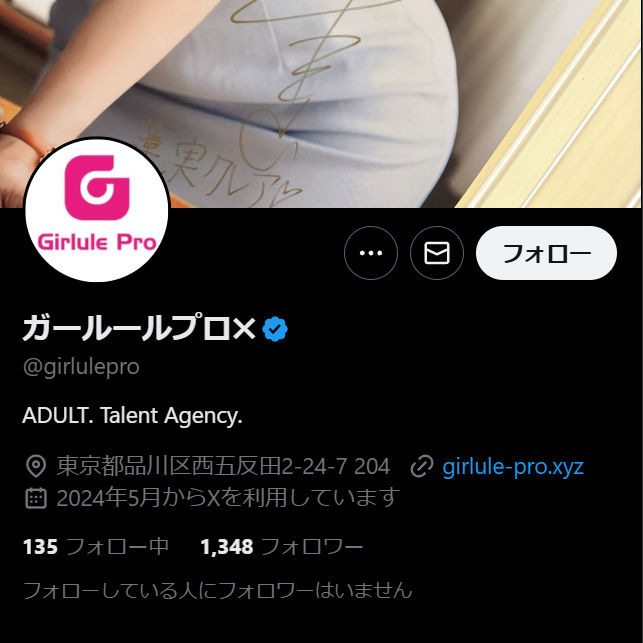This screenshot has width=643, height=643.
Task: View the 1,348 フォロワー followers list
Action: click(x=281, y=546)
